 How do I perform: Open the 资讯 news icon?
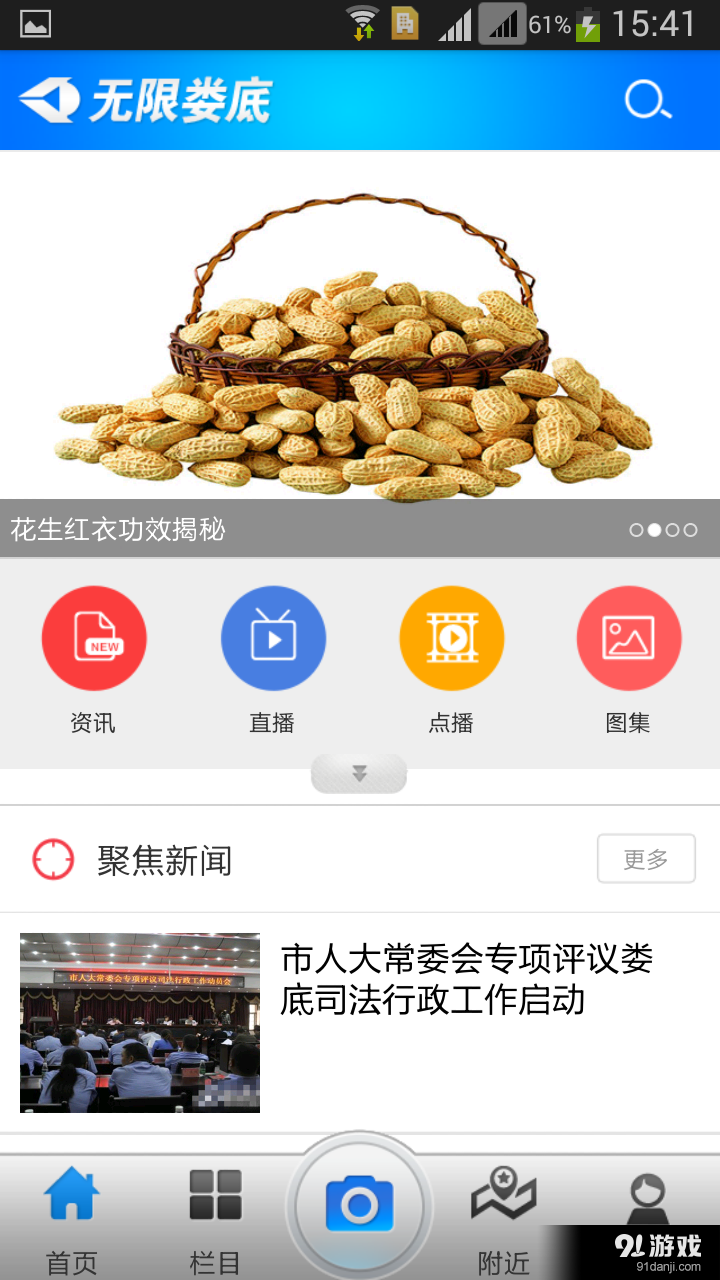[x=94, y=638]
